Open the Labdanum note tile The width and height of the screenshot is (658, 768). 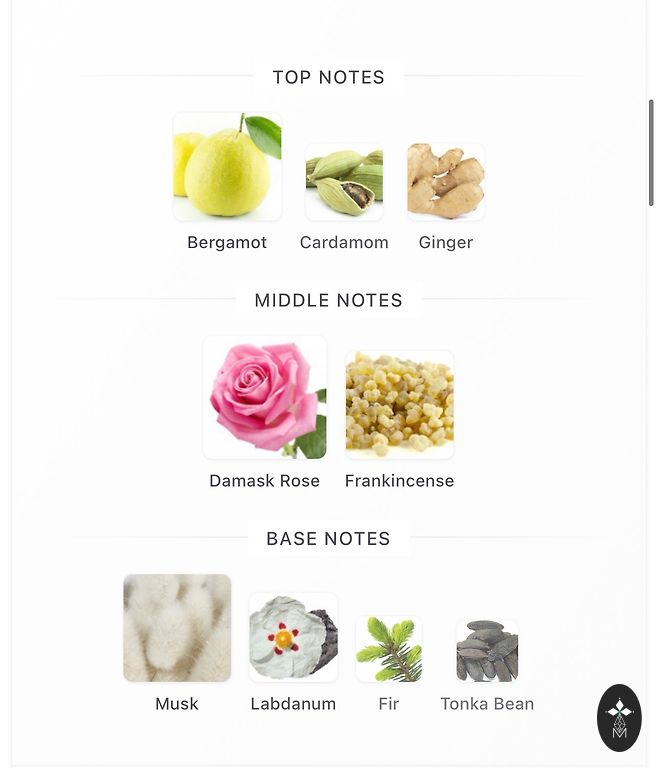(x=293, y=638)
